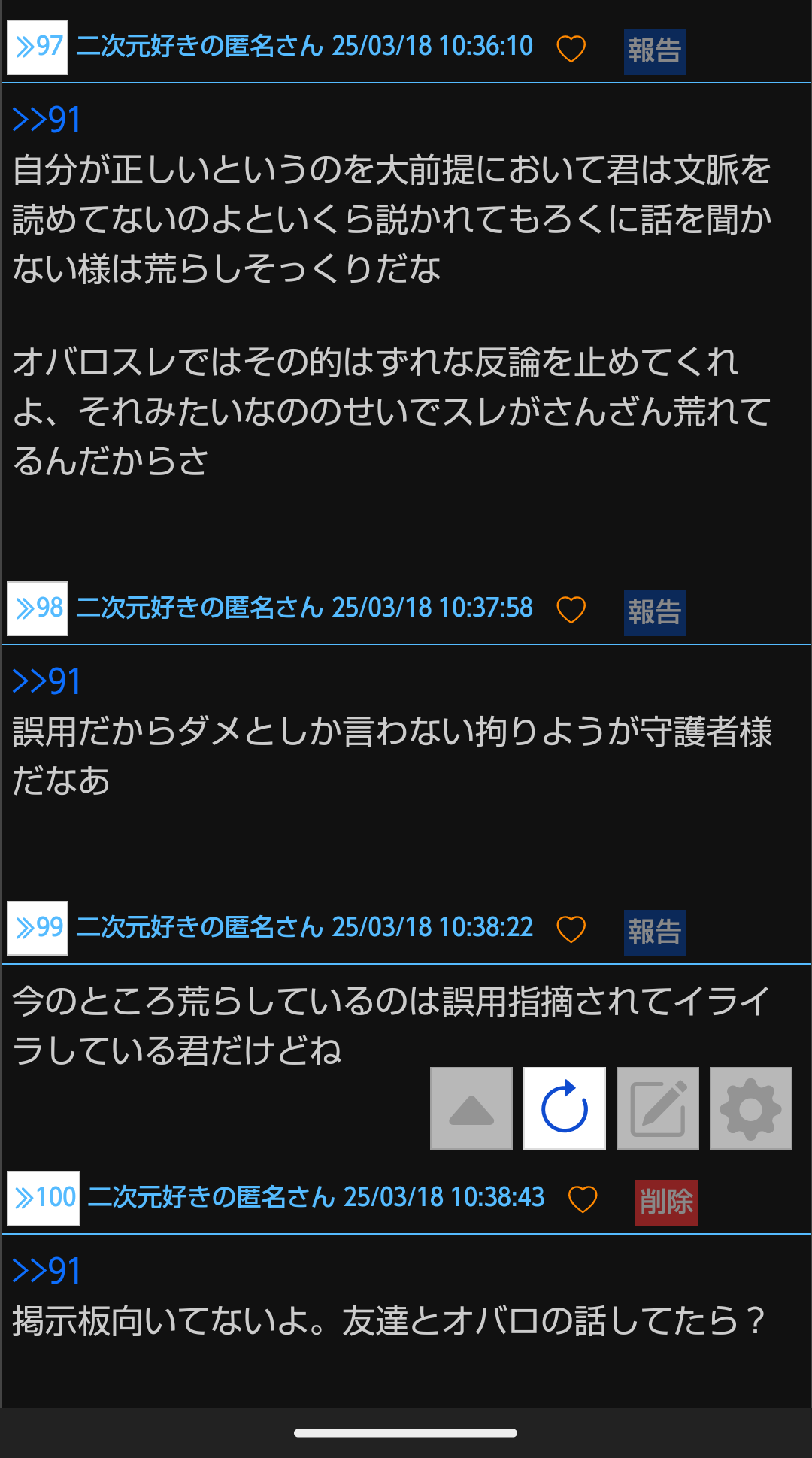Delete post 100 using 削除

tap(666, 1202)
